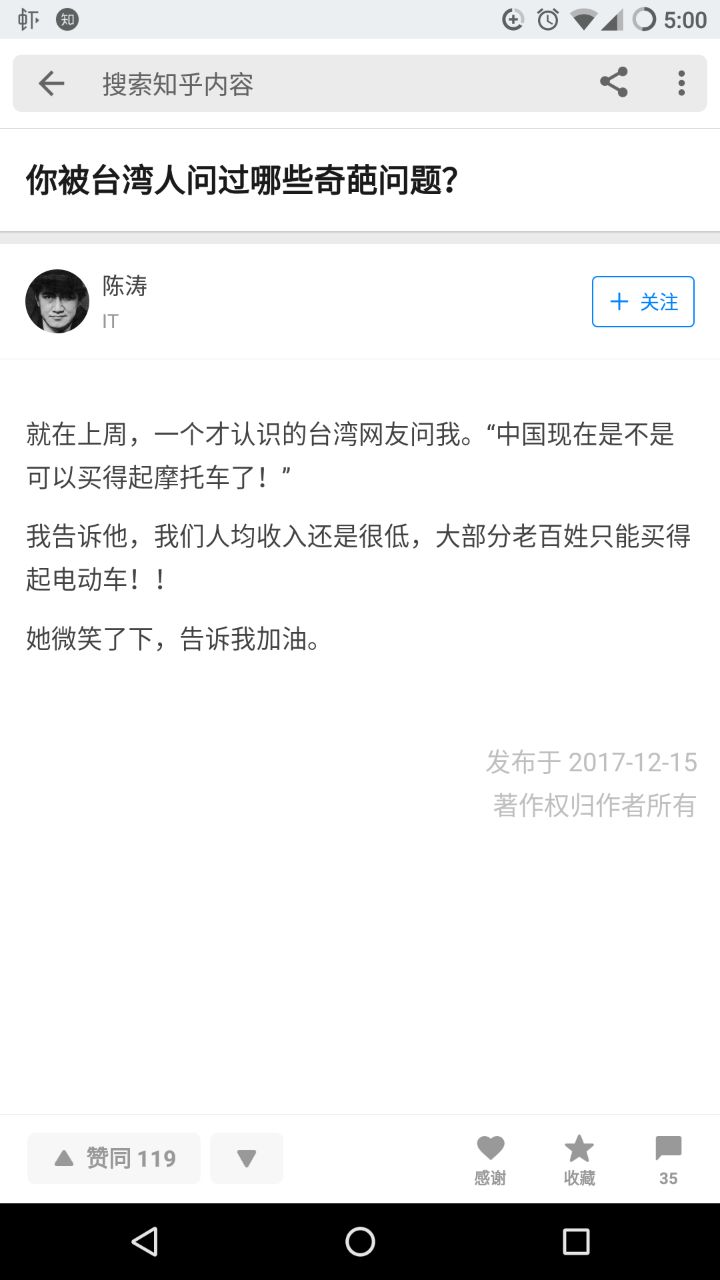This screenshot has height=1280, width=720.
Task: Save the answer with 收藏 star
Action: 579,1158
